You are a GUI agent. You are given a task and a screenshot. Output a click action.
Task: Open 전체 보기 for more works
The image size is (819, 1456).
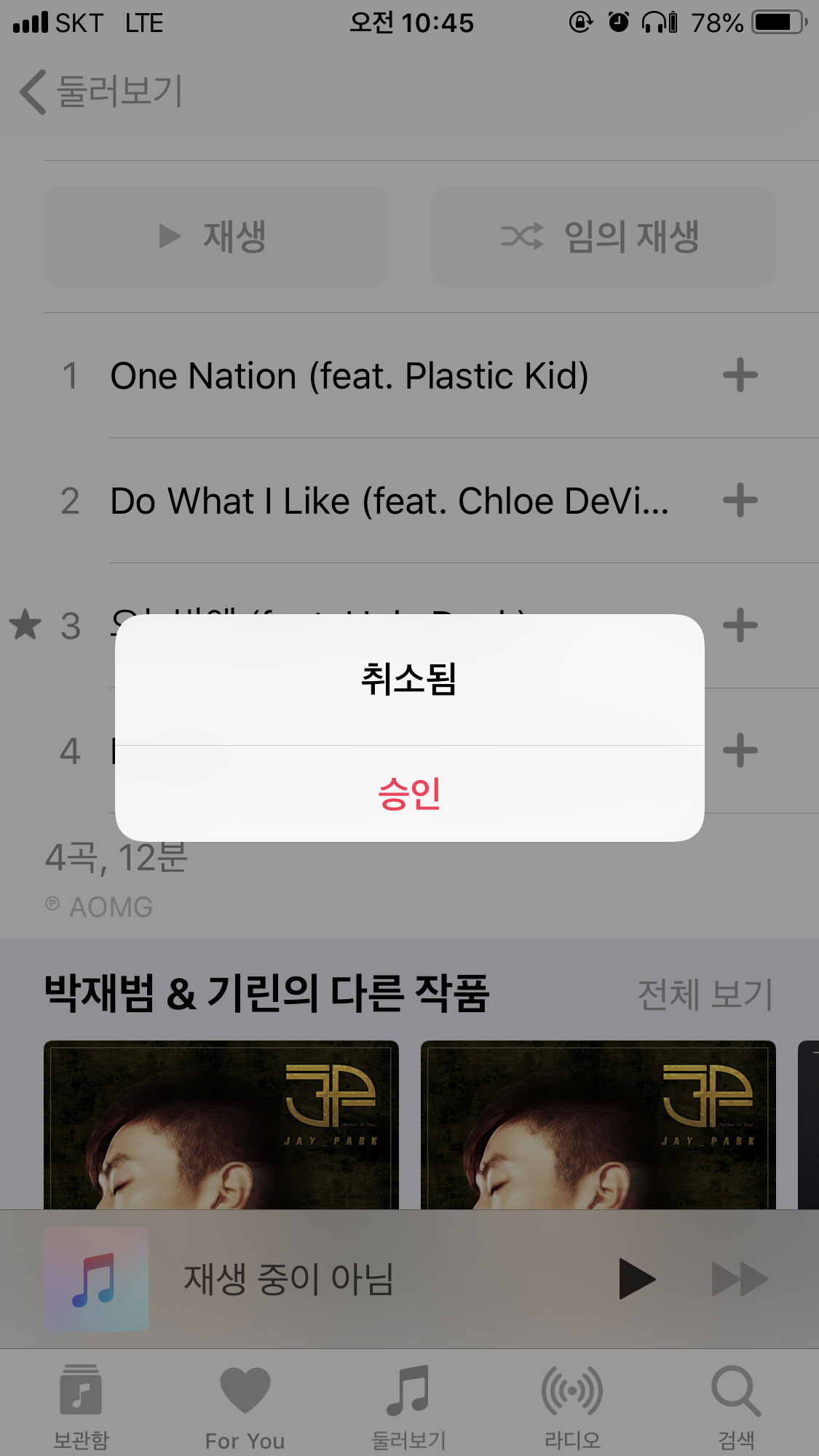tap(704, 994)
